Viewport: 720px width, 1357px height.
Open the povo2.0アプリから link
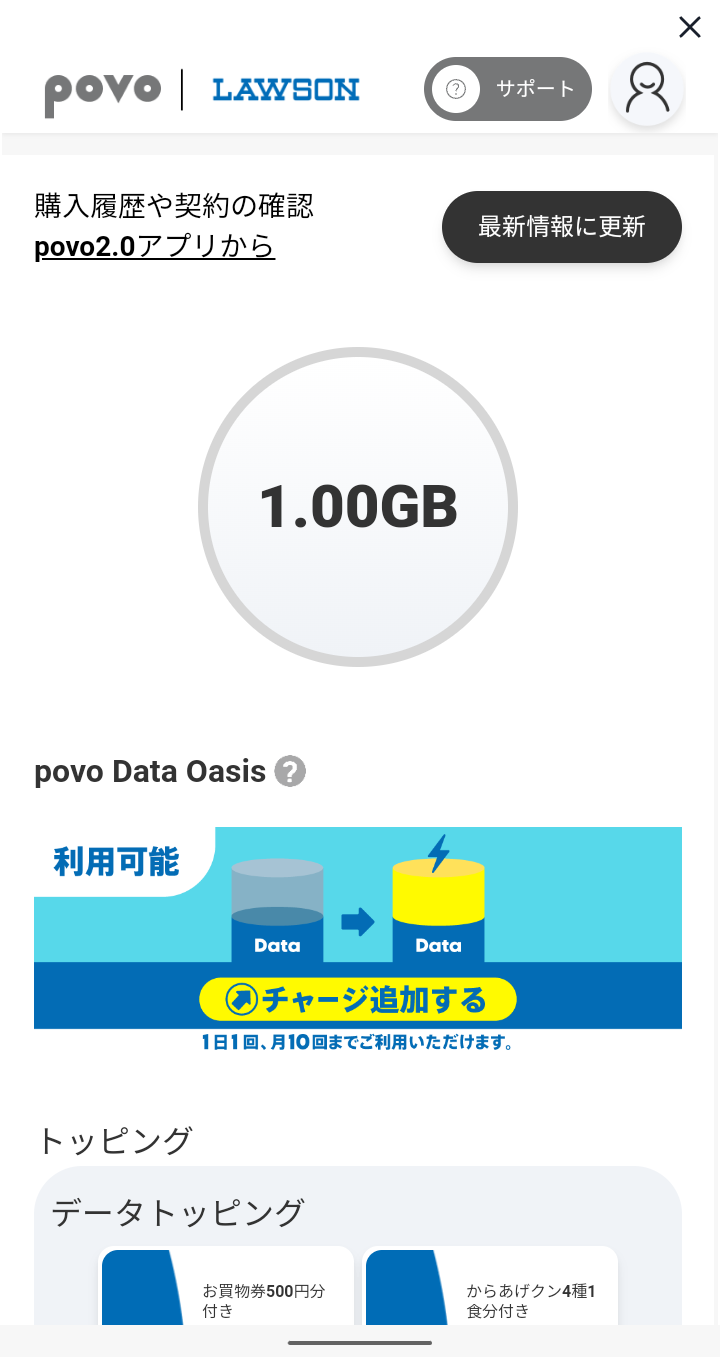154,246
